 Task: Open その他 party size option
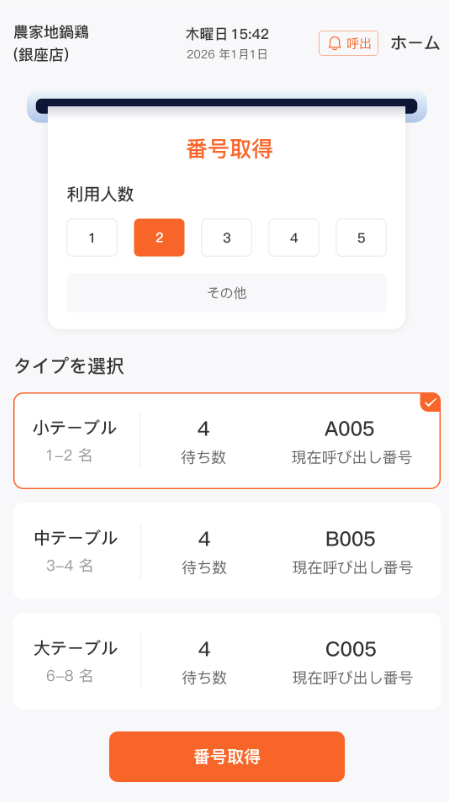[x=227, y=293]
